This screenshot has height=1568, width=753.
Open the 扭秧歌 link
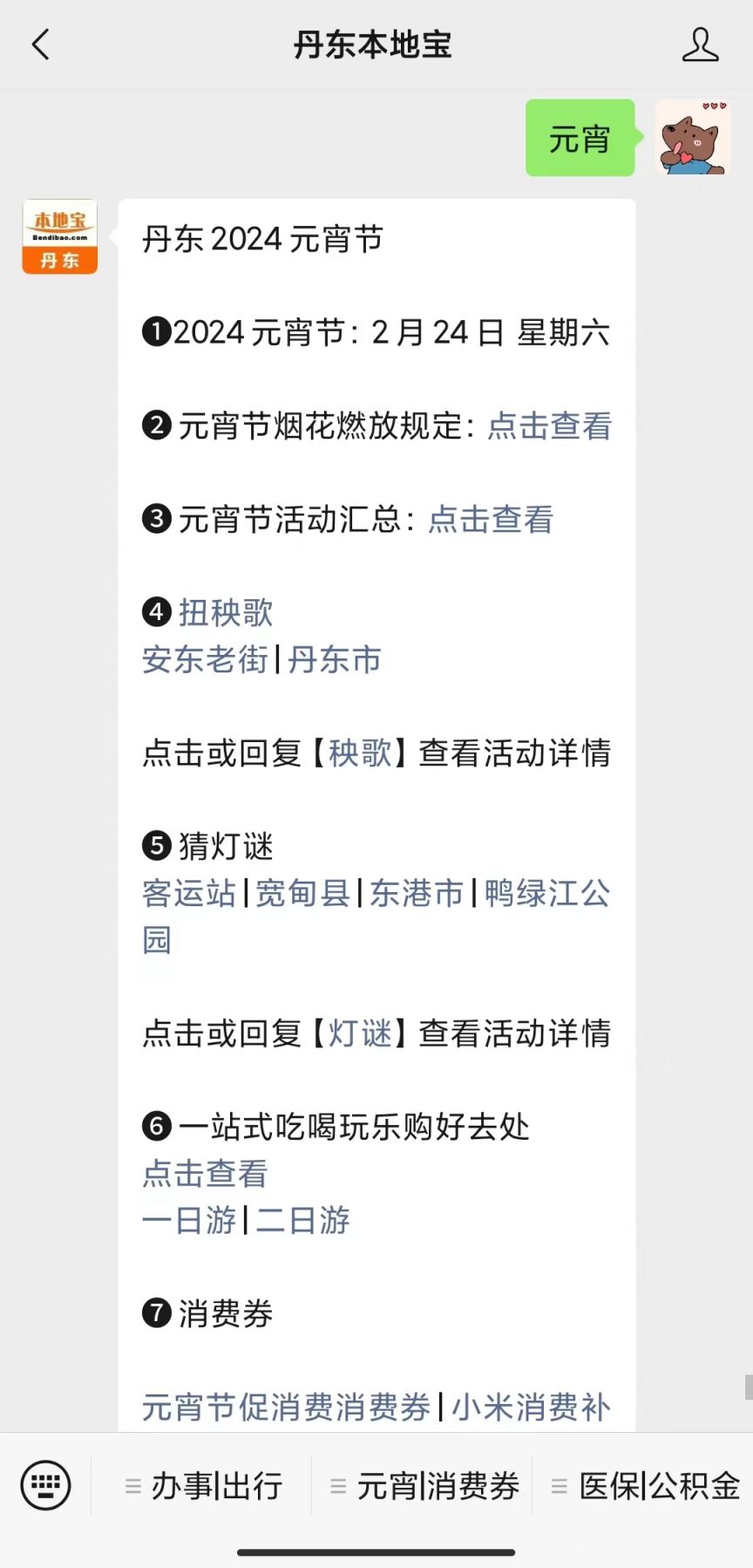(x=226, y=613)
